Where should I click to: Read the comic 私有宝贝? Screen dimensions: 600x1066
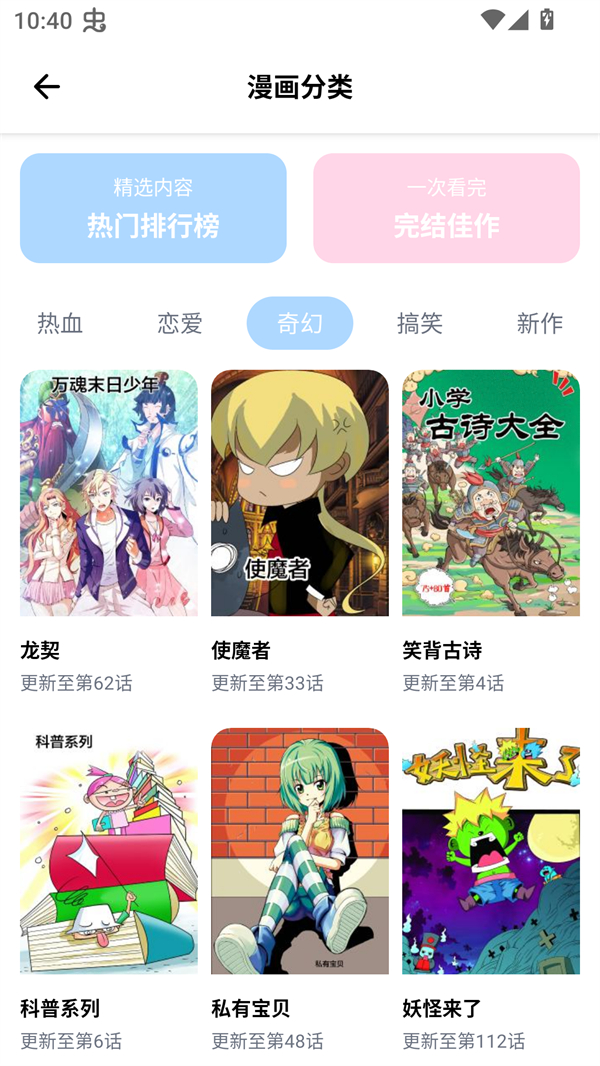pyautogui.click(x=299, y=851)
